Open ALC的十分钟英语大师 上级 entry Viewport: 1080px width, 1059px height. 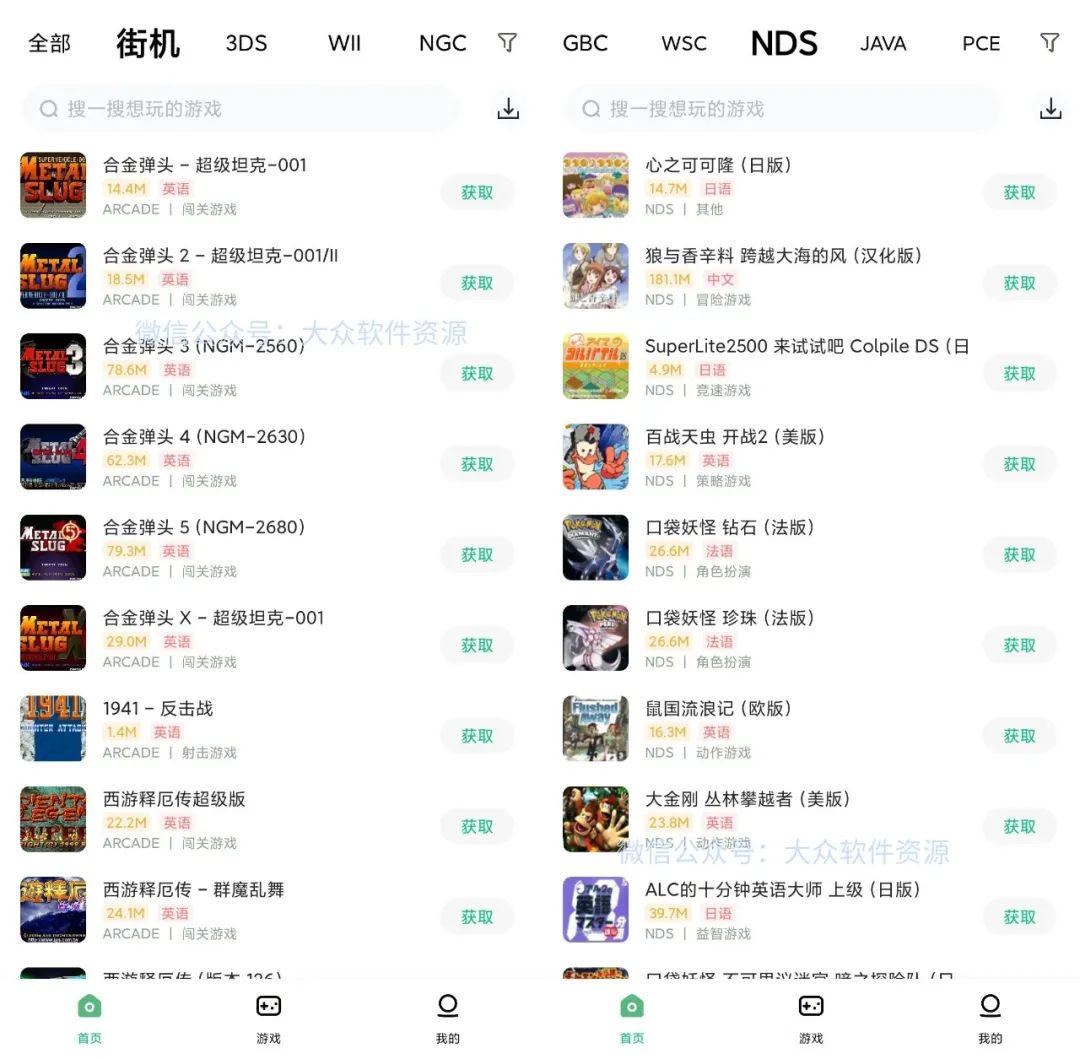[x=782, y=890]
